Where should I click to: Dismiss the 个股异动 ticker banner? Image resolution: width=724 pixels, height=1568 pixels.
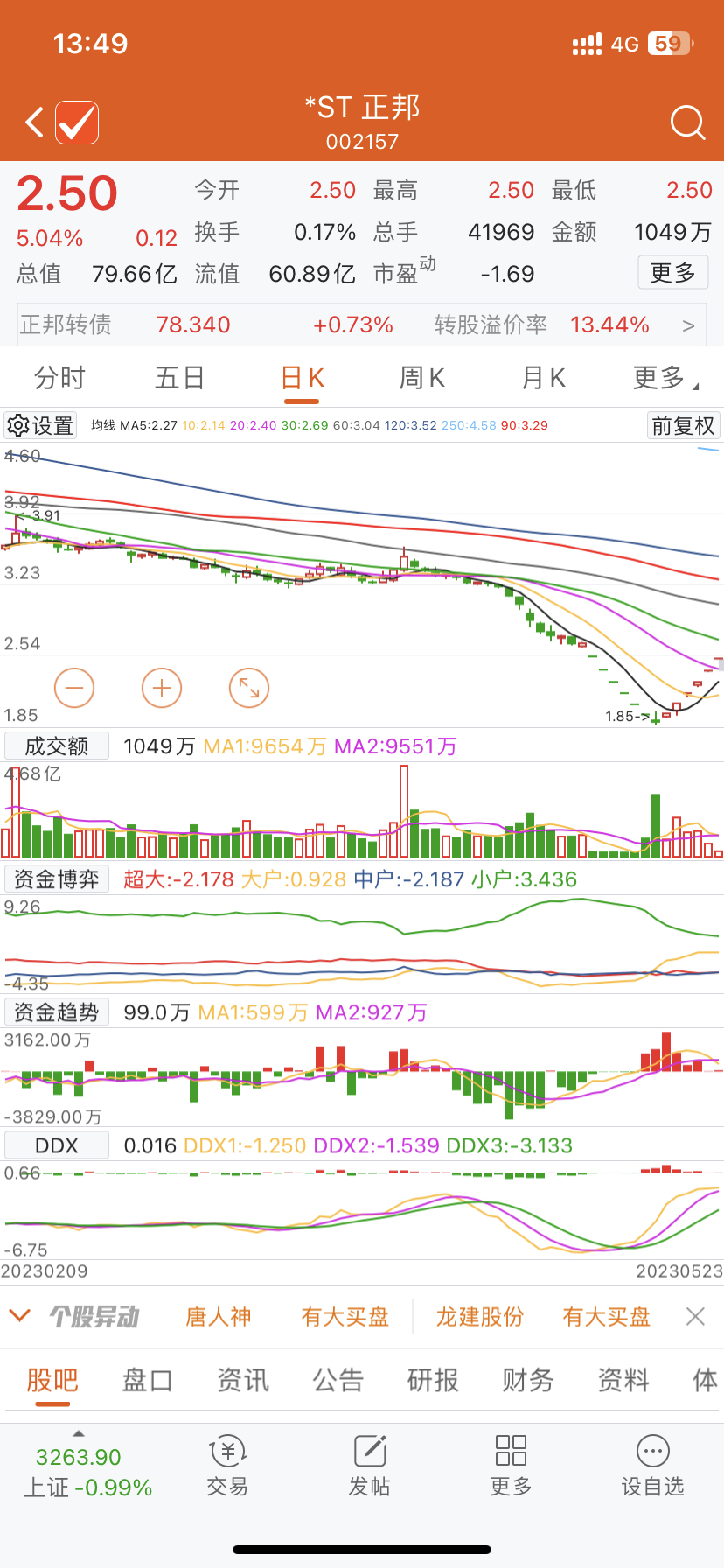pyautogui.click(x=695, y=1316)
